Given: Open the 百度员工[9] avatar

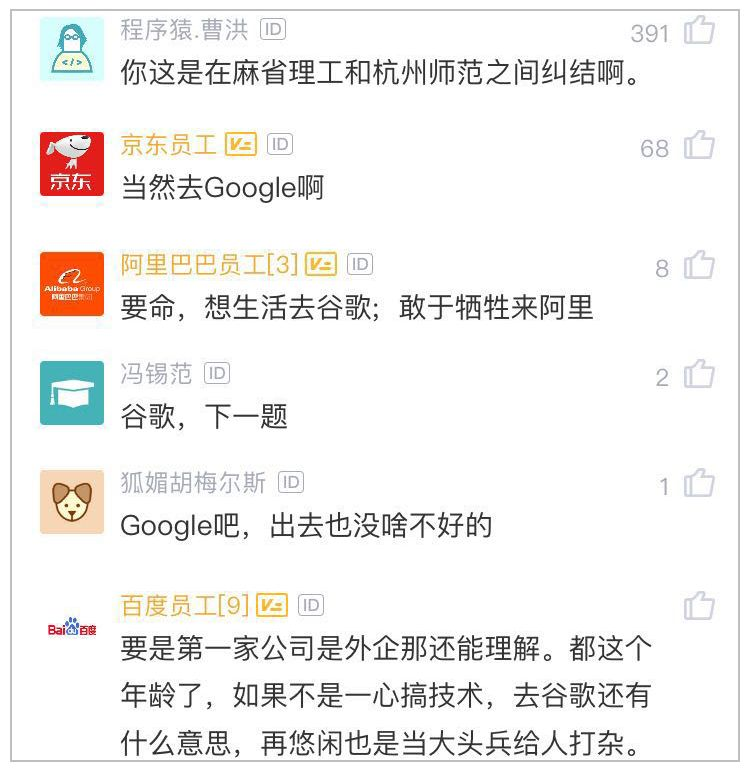Looking at the screenshot, I should 72,629.
